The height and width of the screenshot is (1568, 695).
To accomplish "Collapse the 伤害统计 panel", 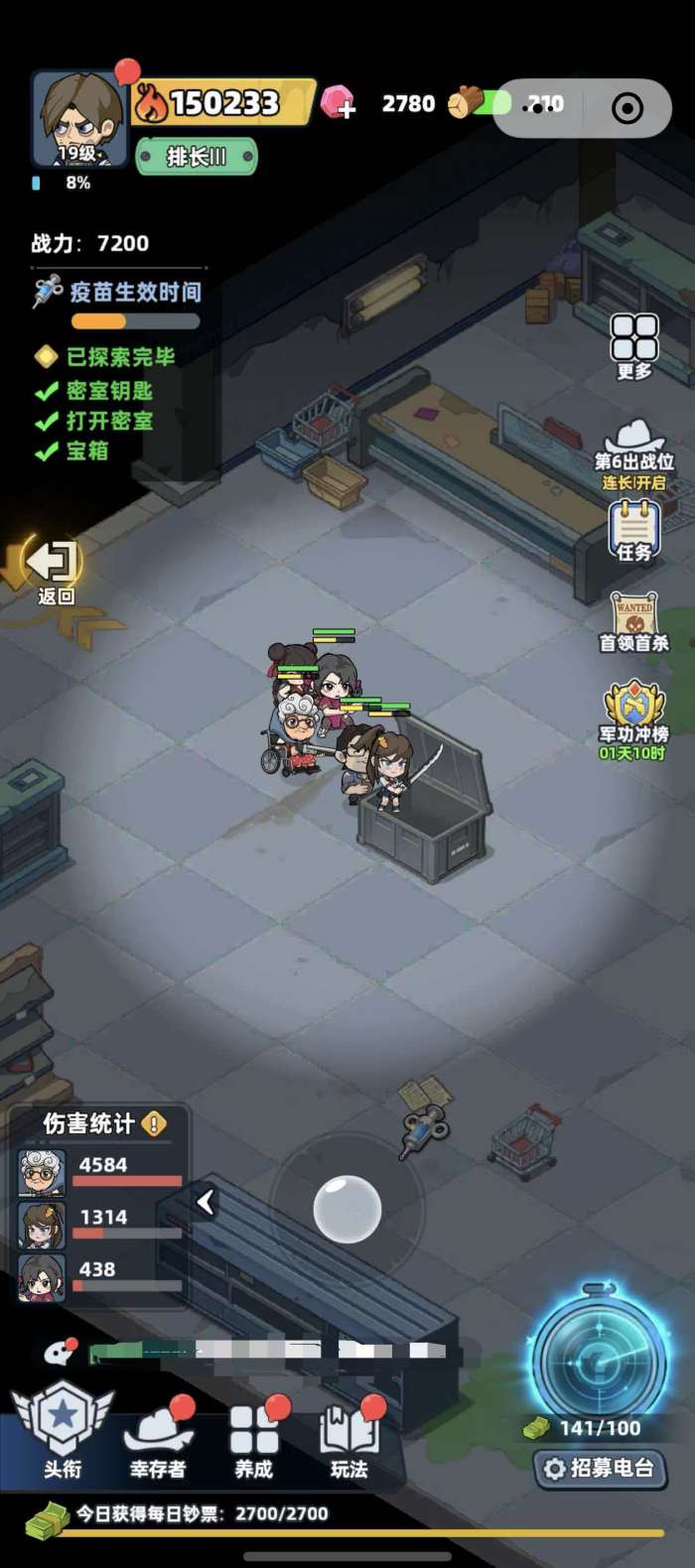I will tap(206, 1202).
